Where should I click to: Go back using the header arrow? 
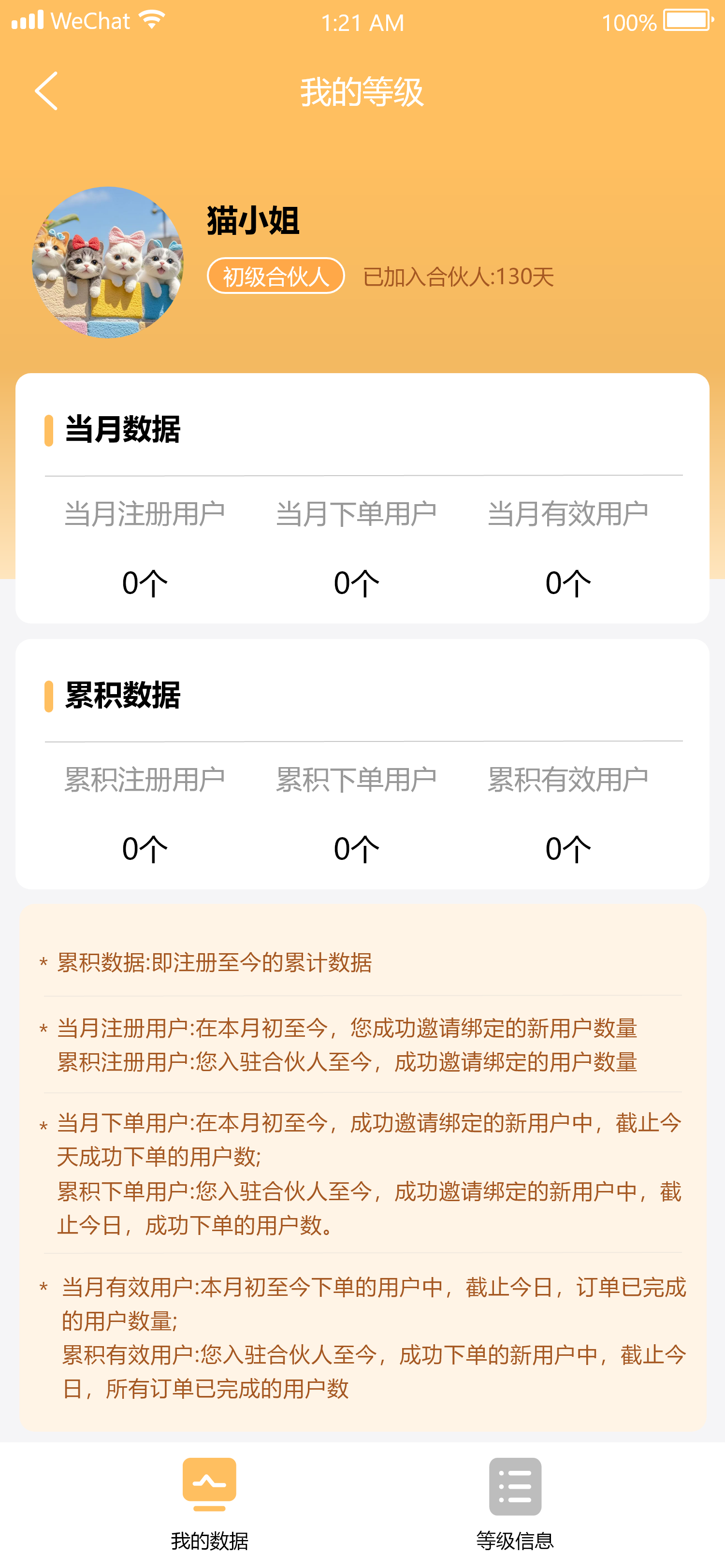tap(46, 91)
